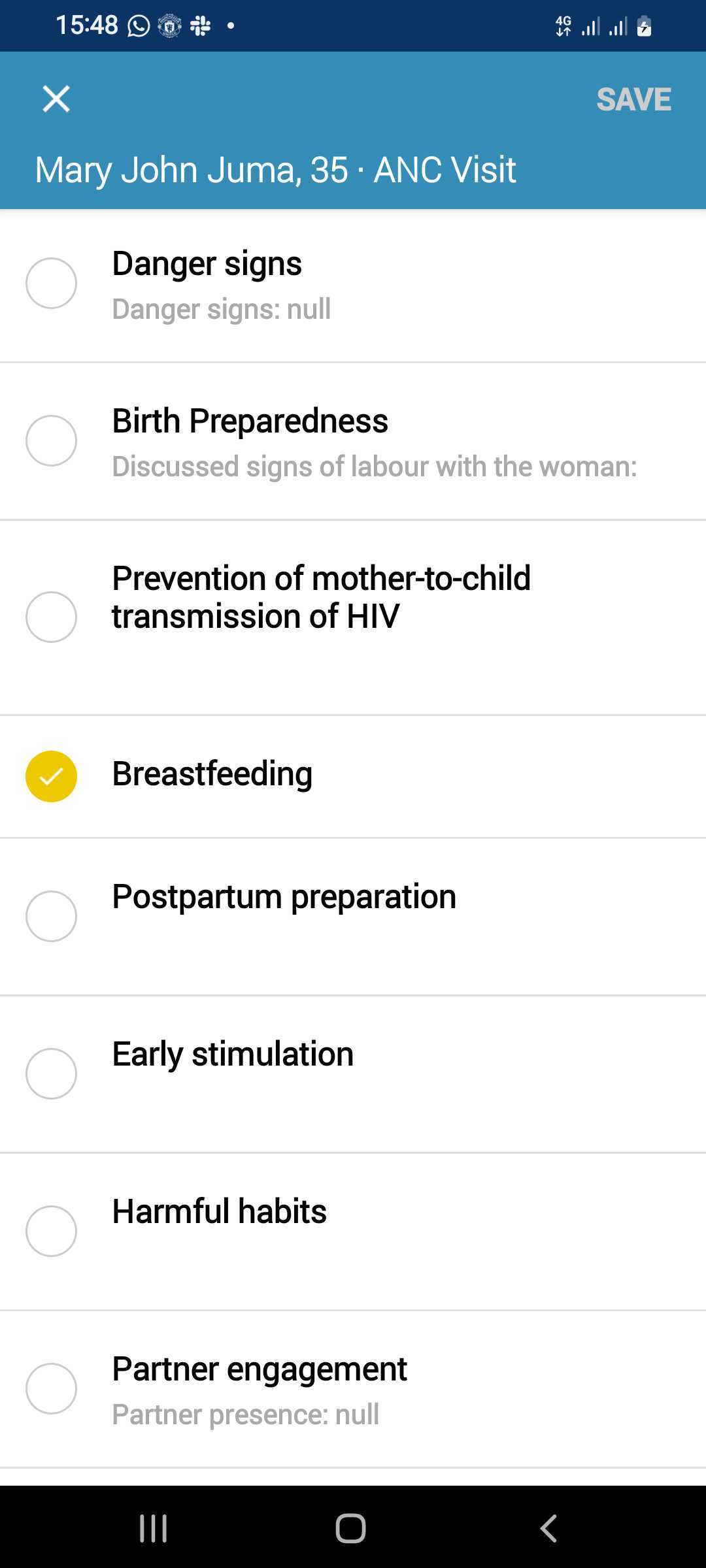Image resolution: width=706 pixels, height=1568 pixels.
Task: Select the Birth Preparedness checkbox
Action: pos(52,441)
